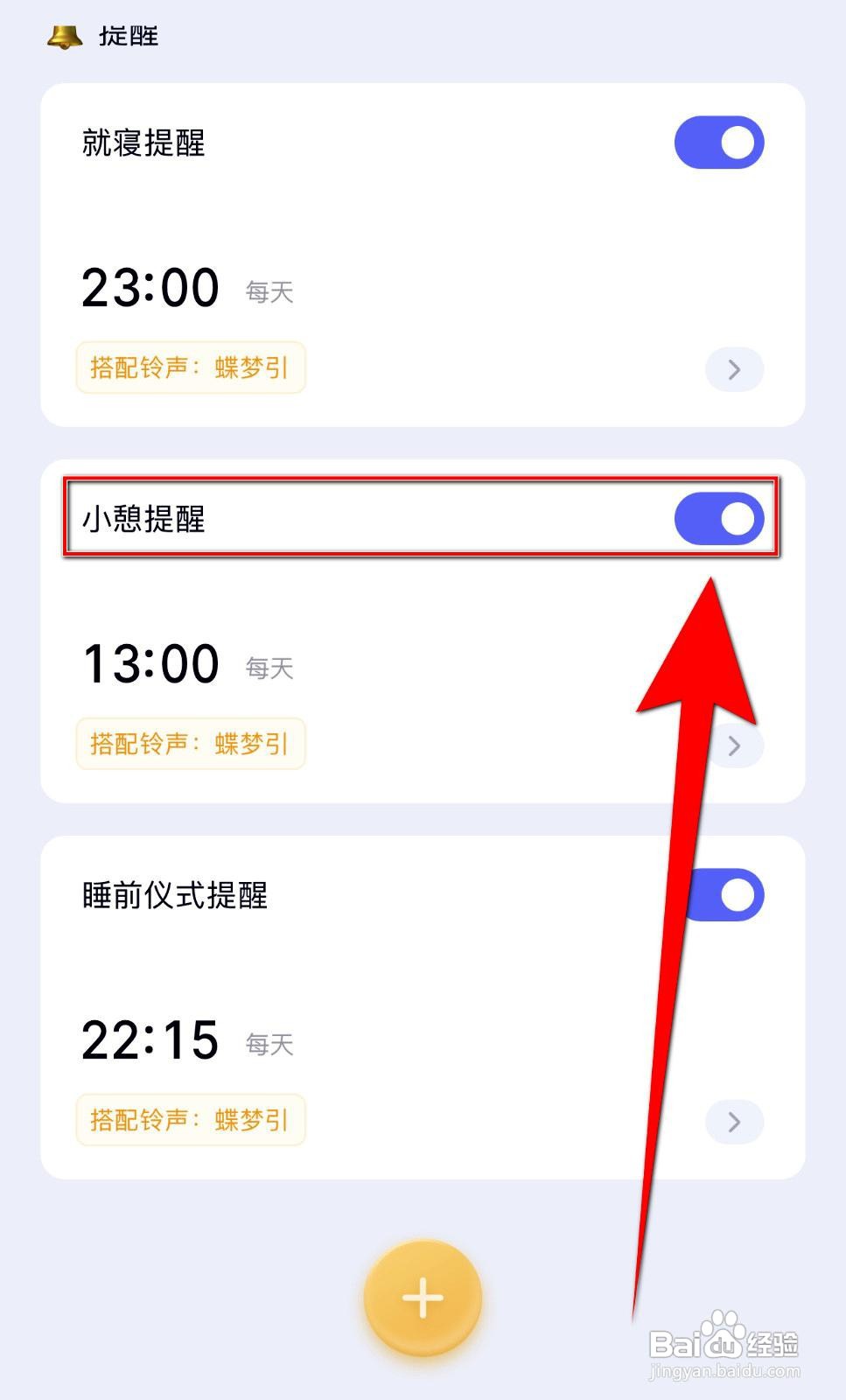
Task: Disable the 小憩提醒 switch
Action: (x=718, y=518)
